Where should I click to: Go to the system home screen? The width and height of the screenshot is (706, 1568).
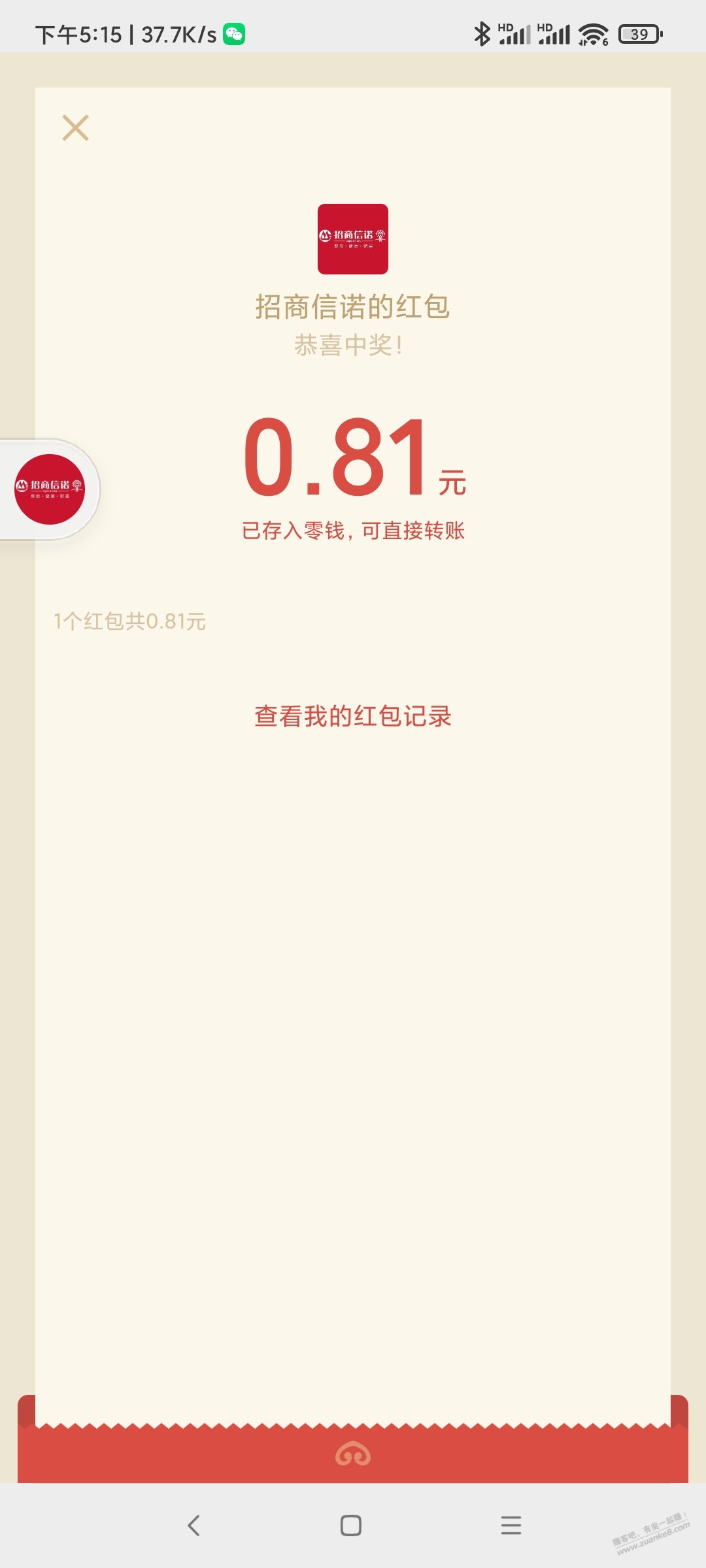point(351,1526)
